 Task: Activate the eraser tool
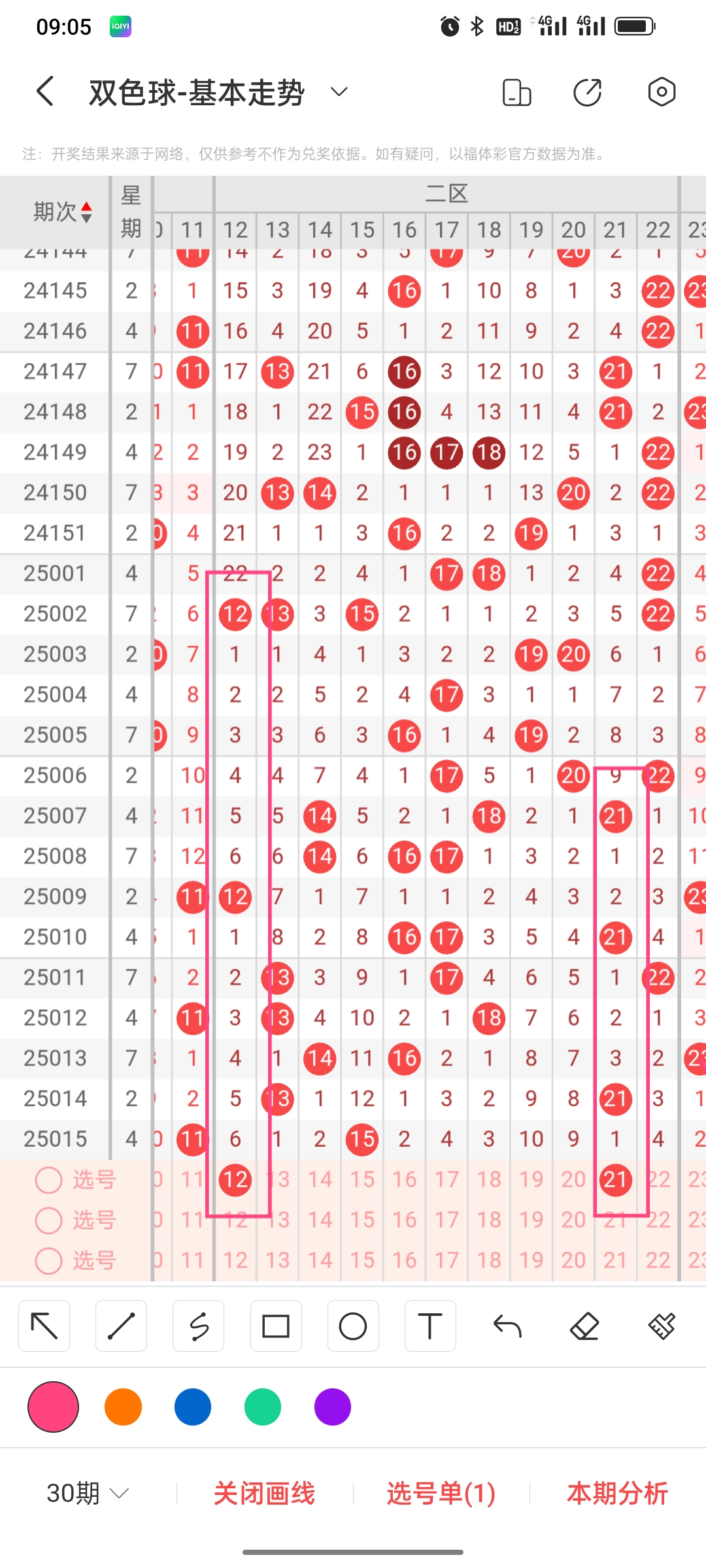pos(584,1326)
